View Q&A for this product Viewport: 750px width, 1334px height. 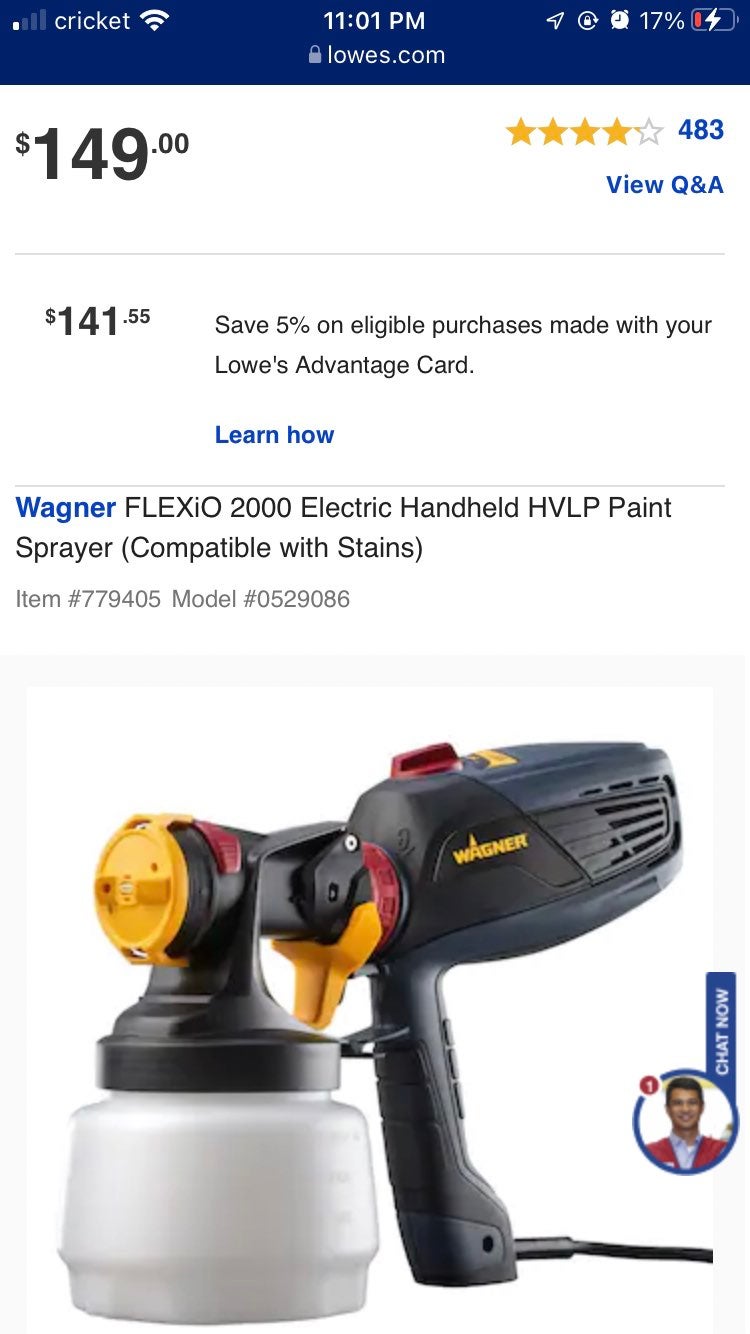coord(665,185)
